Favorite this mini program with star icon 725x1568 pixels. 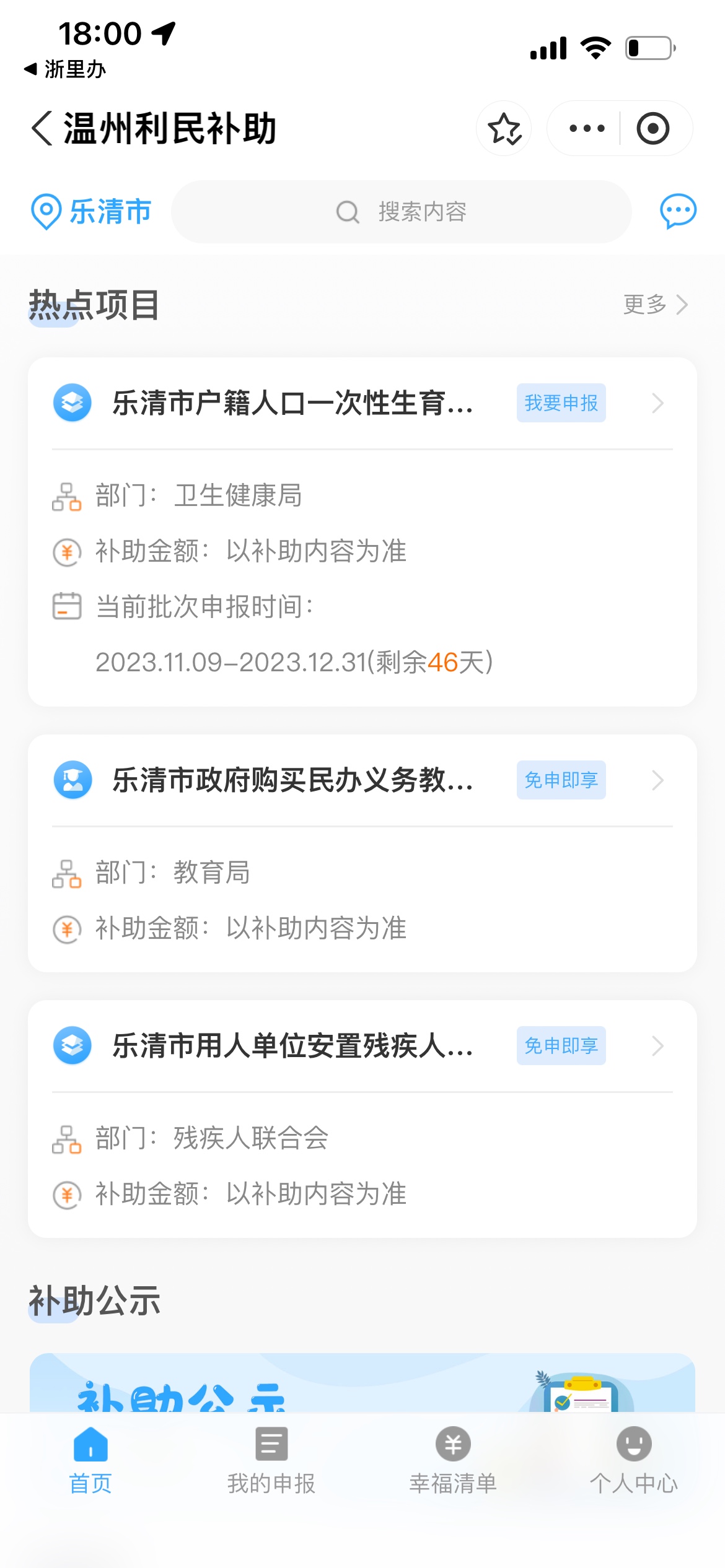pos(504,129)
